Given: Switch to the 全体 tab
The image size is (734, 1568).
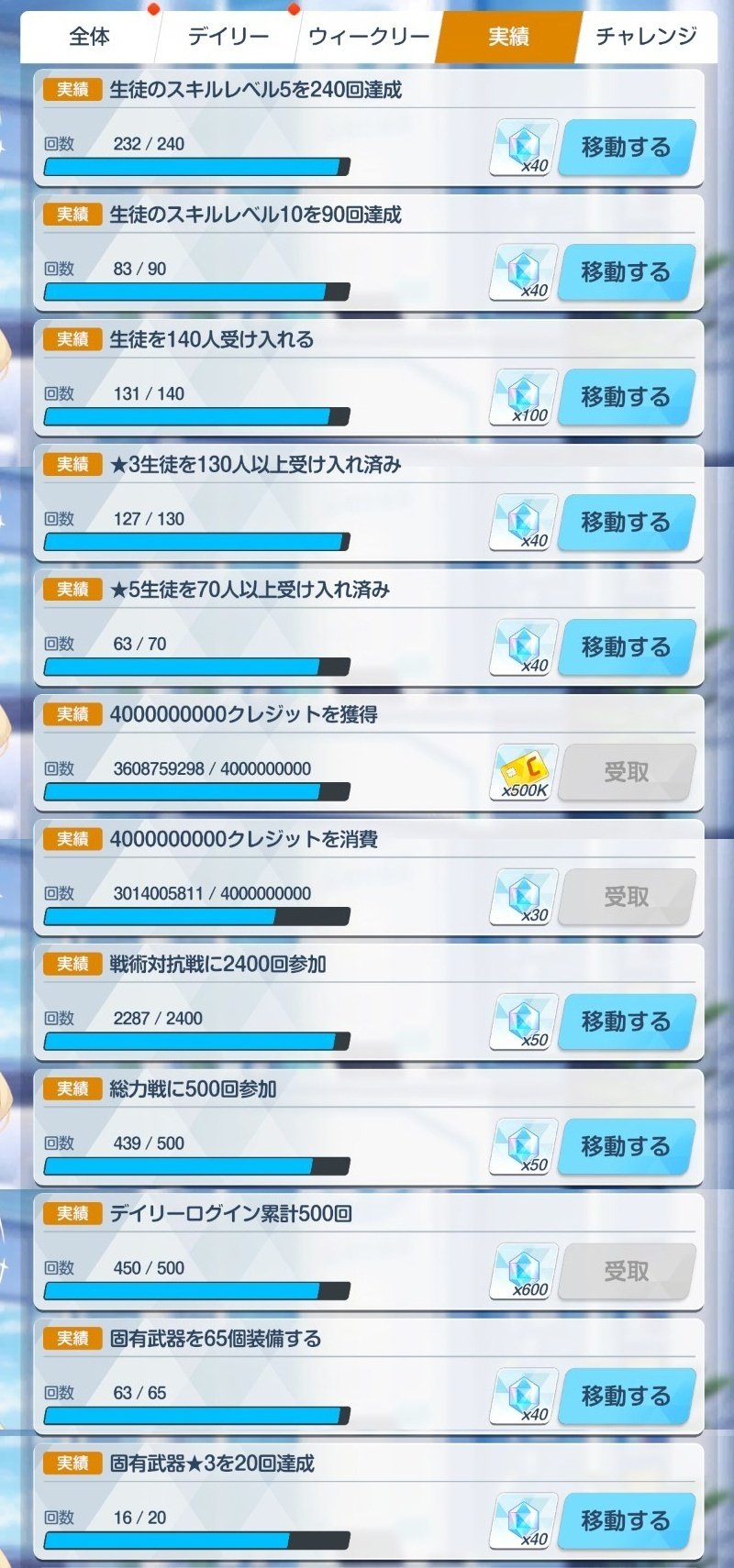Looking at the screenshot, I should (89, 37).
